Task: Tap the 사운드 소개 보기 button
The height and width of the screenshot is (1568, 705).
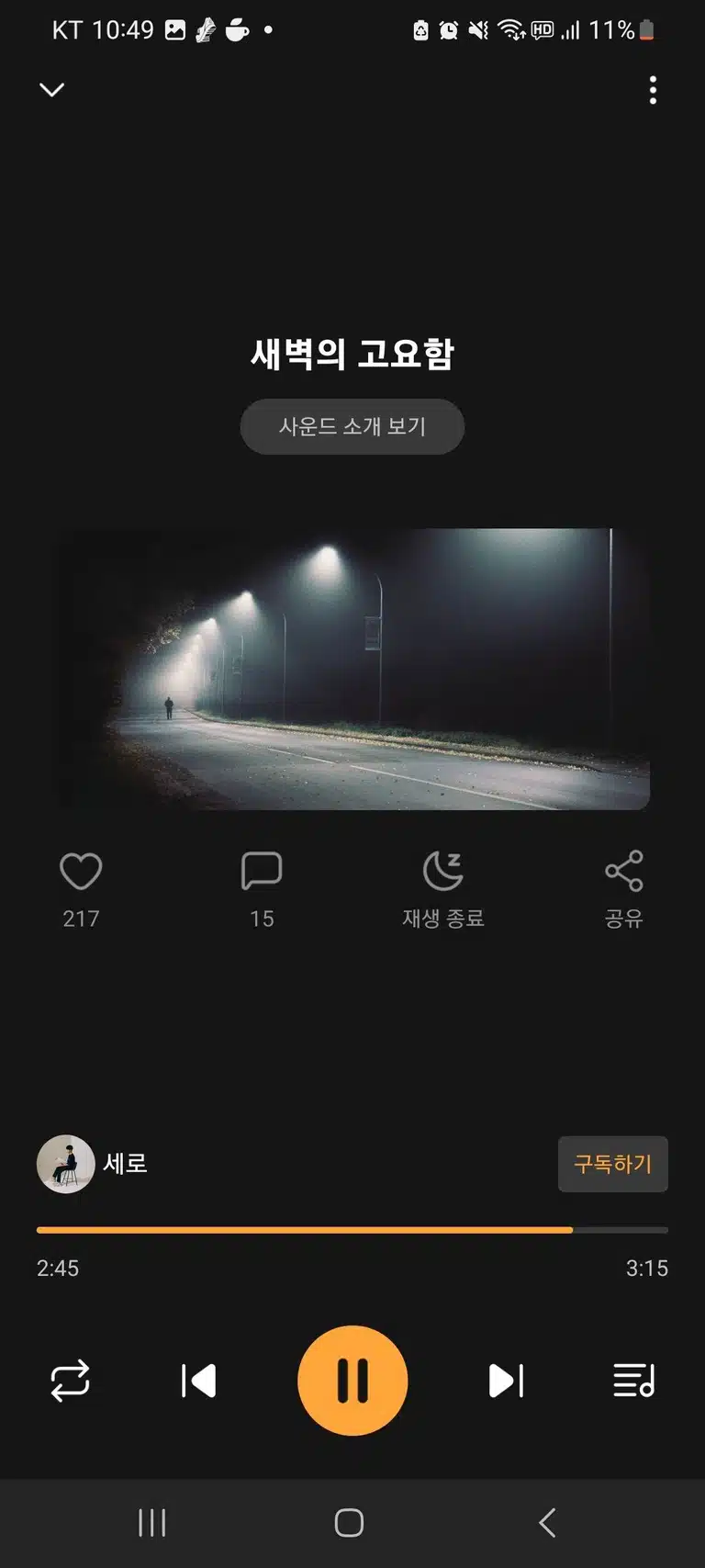Action: (x=352, y=426)
